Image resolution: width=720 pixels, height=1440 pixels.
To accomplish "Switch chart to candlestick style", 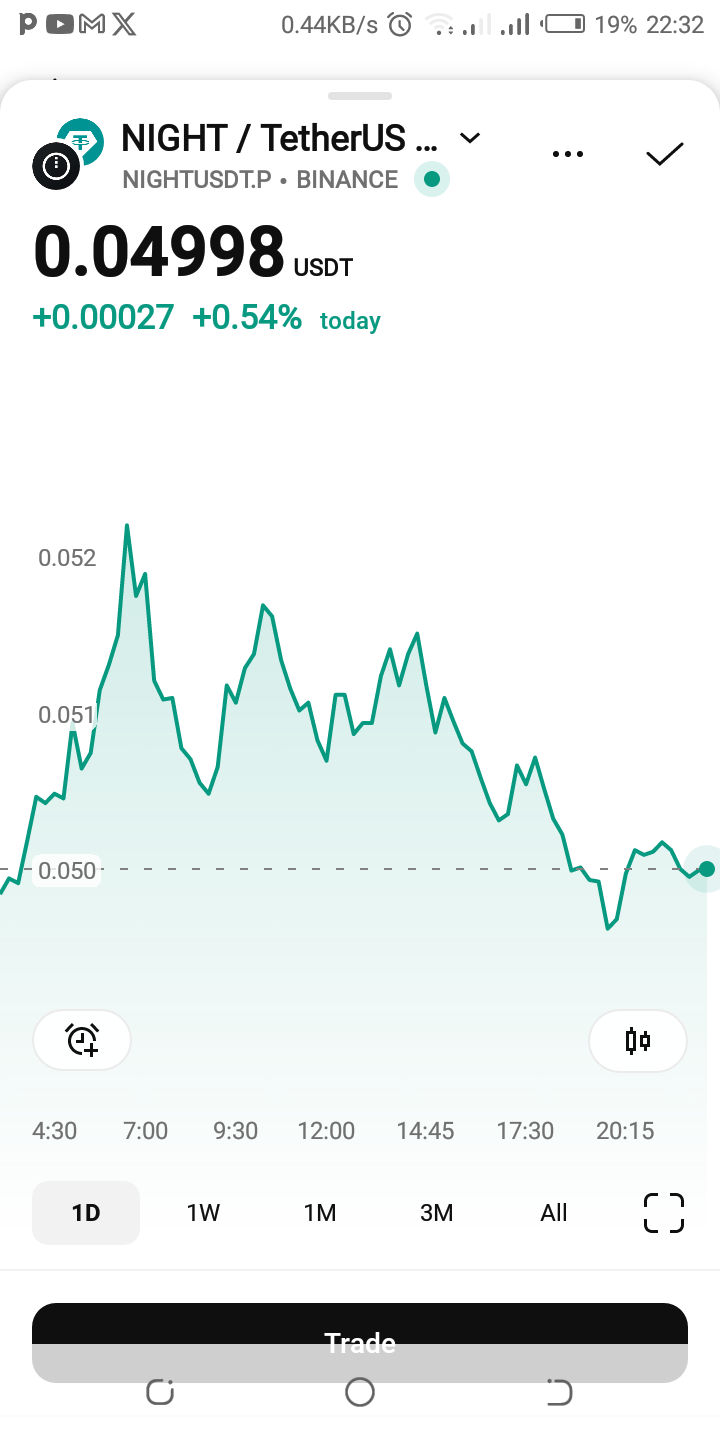I will pyautogui.click(x=638, y=1040).
